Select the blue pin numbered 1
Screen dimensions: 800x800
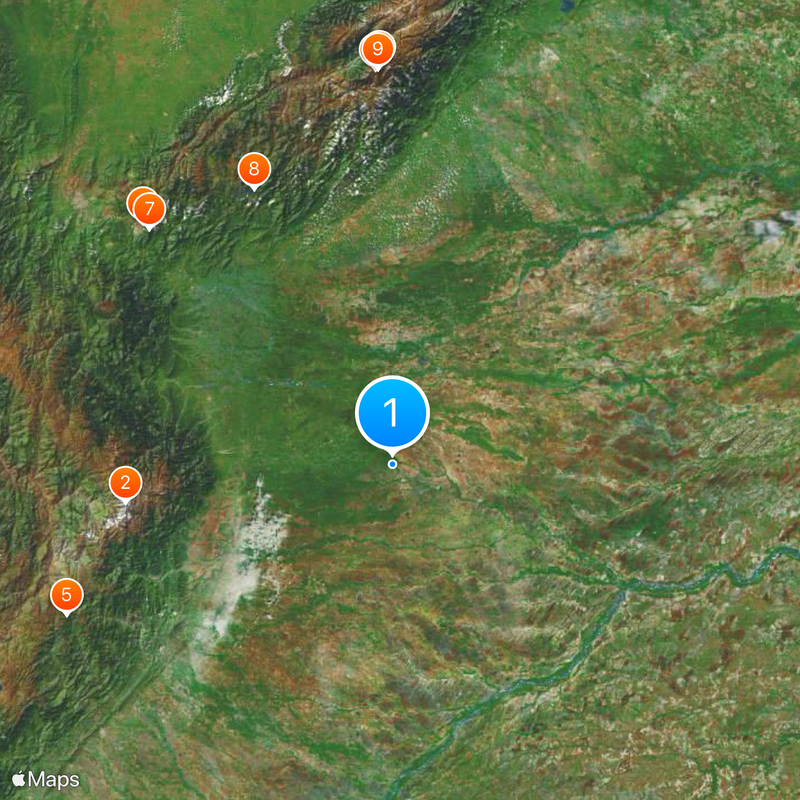click(x=393, y=412)
